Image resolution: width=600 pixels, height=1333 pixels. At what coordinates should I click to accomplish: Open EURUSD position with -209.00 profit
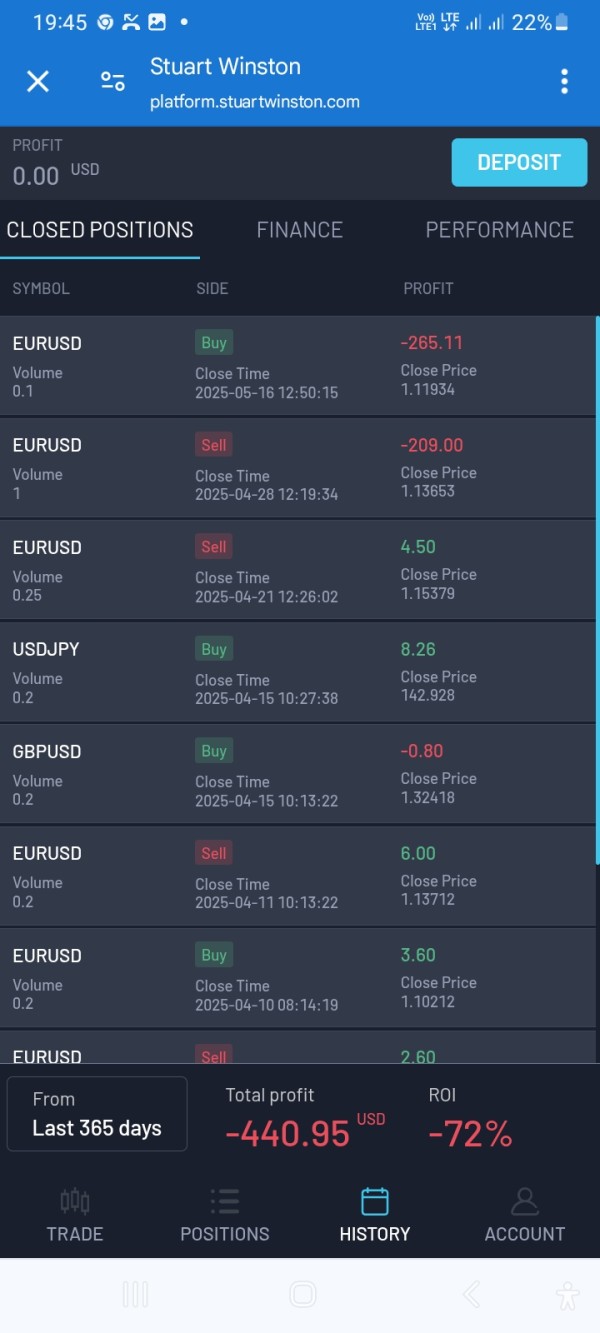(298, 468)
